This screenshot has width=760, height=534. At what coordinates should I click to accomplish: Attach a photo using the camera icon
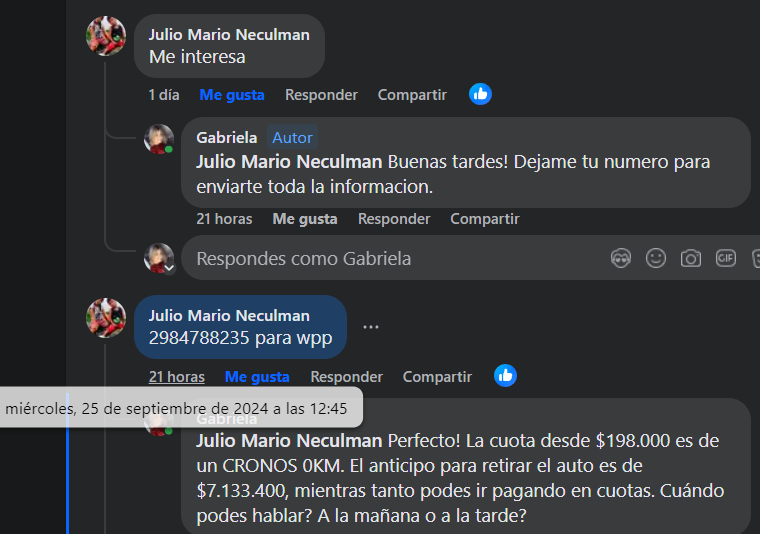(x=691, y=259)
